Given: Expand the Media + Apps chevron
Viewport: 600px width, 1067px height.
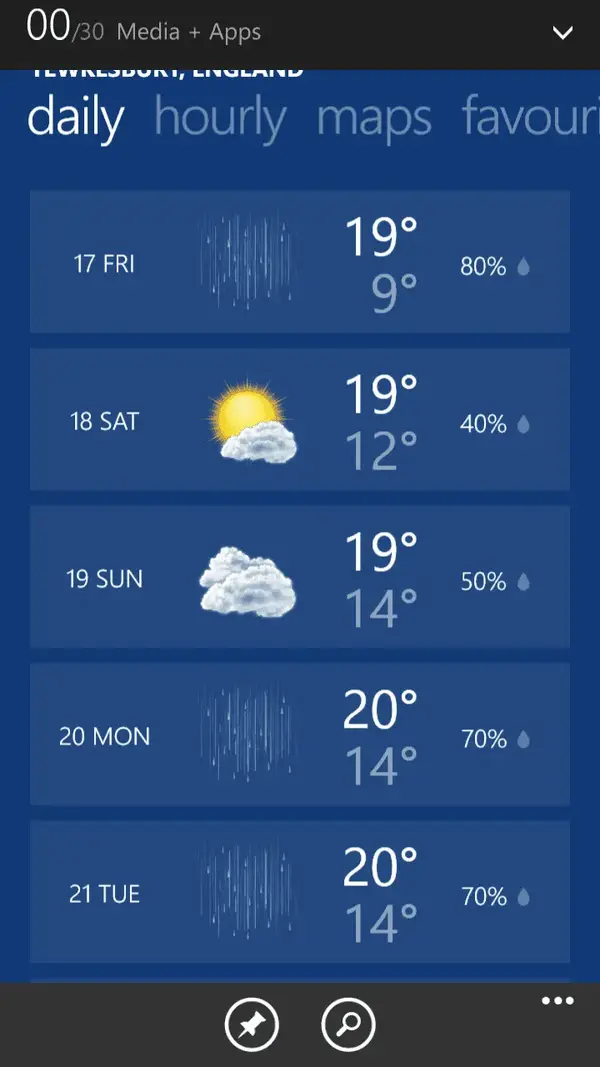Looking at the screenshot, I should coord(563,33).
